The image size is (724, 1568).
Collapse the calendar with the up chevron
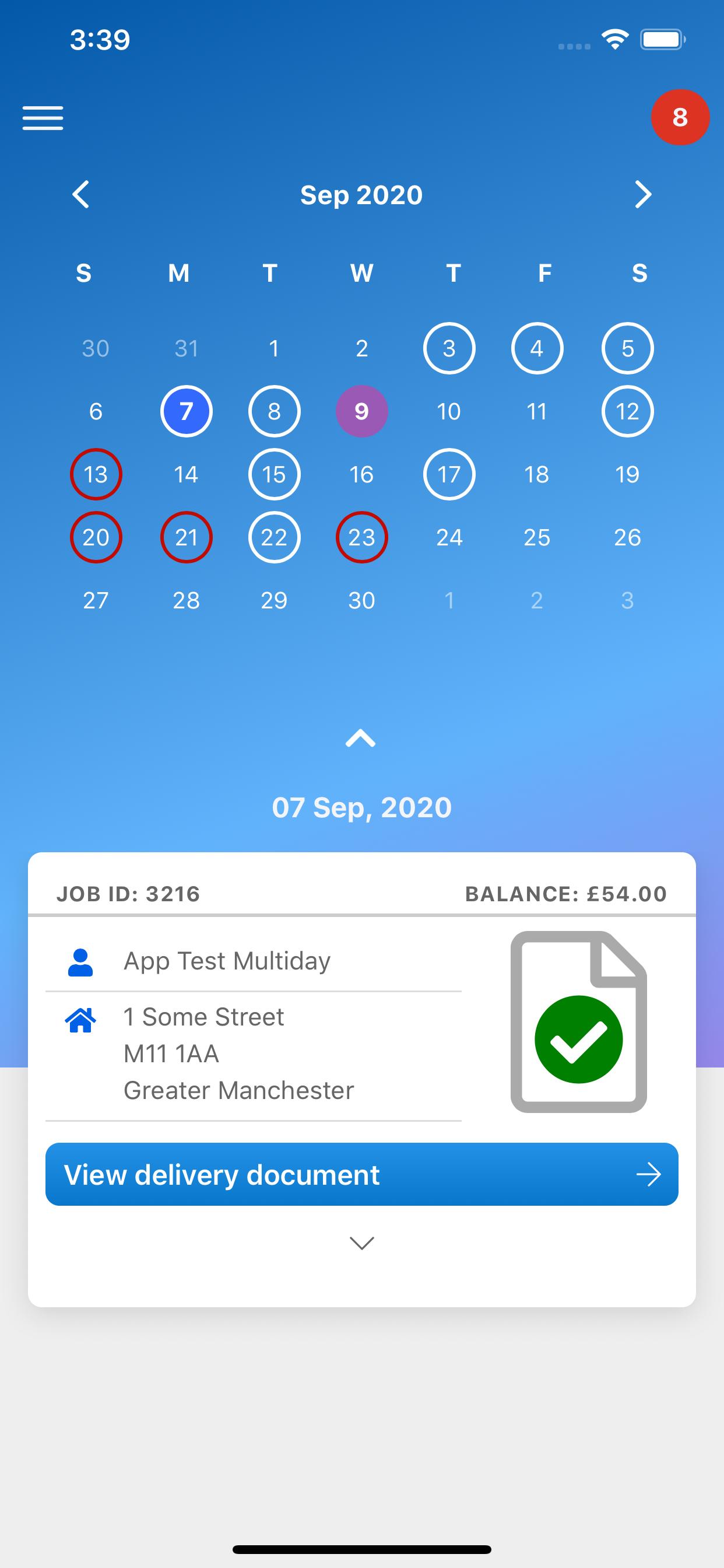point(361,738)
